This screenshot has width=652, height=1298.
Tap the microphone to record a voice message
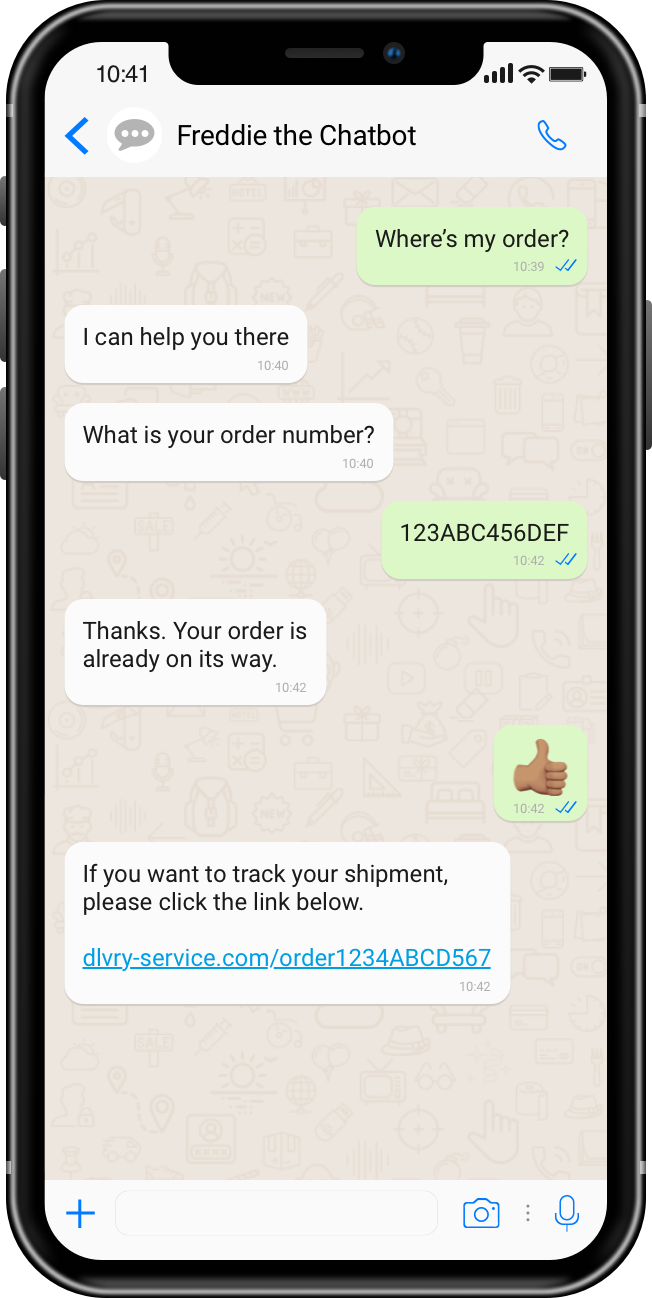point(567,1213)
